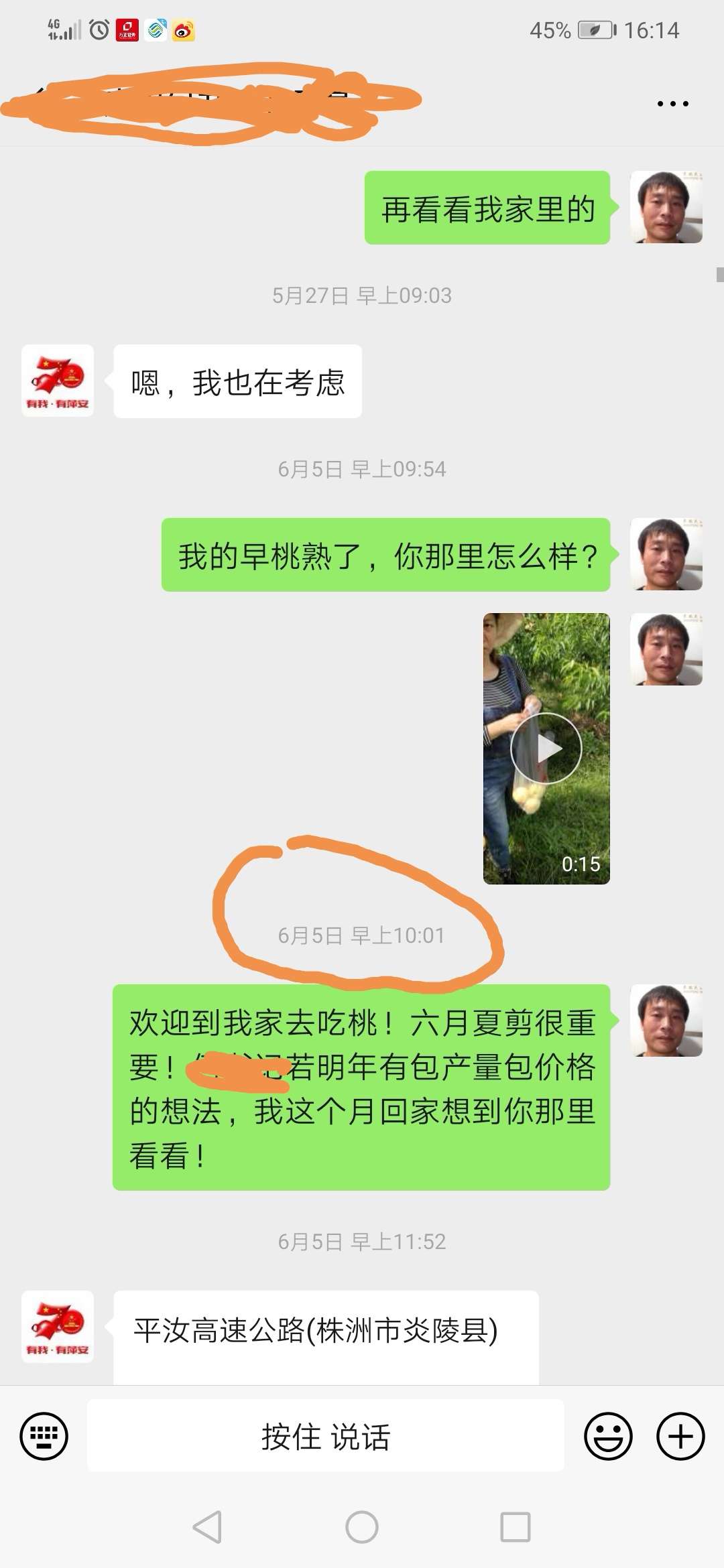Tap own avatar next to 再看看我家里的

(x=666, y=206)
